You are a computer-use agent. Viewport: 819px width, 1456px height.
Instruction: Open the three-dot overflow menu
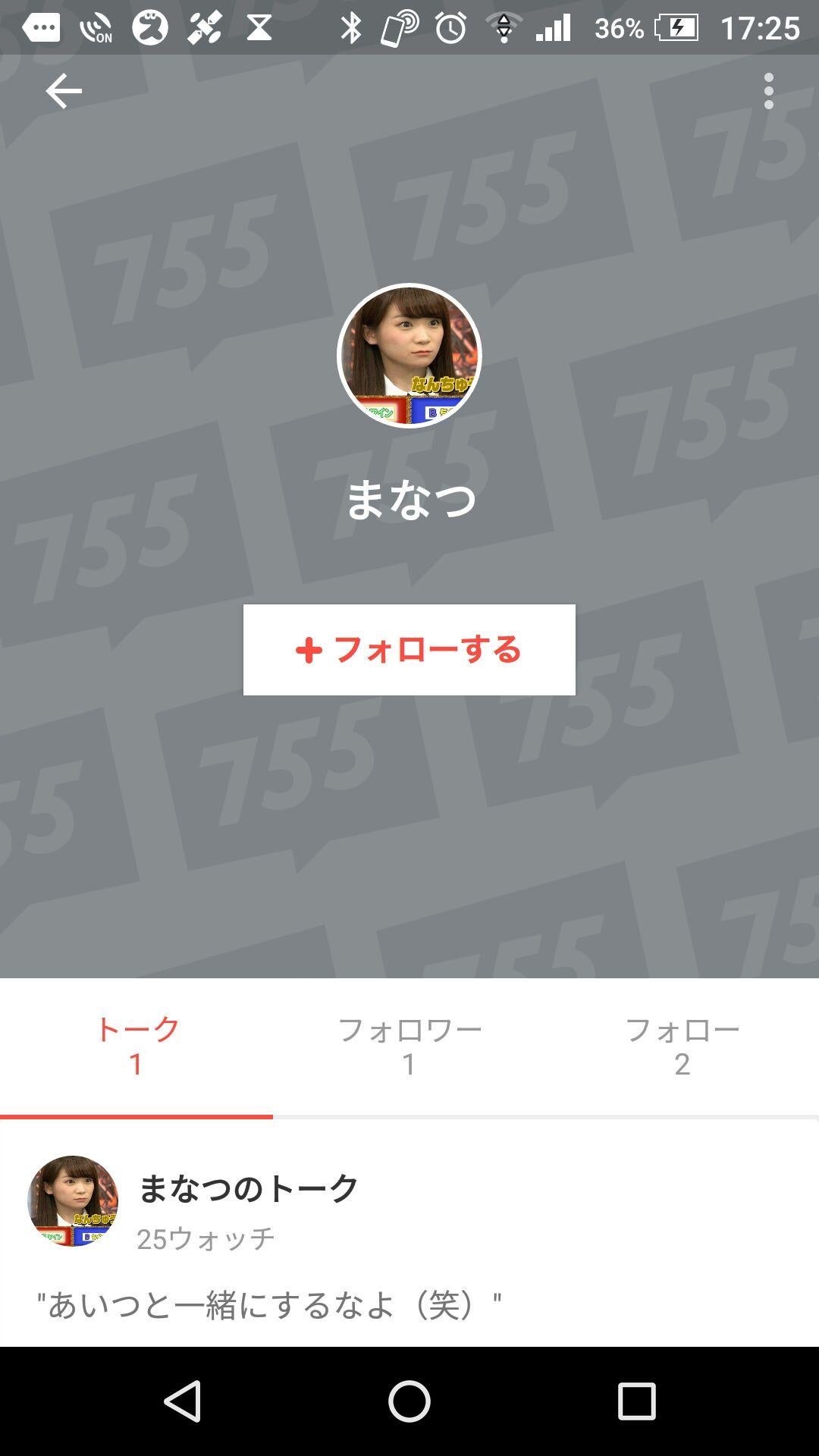click(769, 91)
